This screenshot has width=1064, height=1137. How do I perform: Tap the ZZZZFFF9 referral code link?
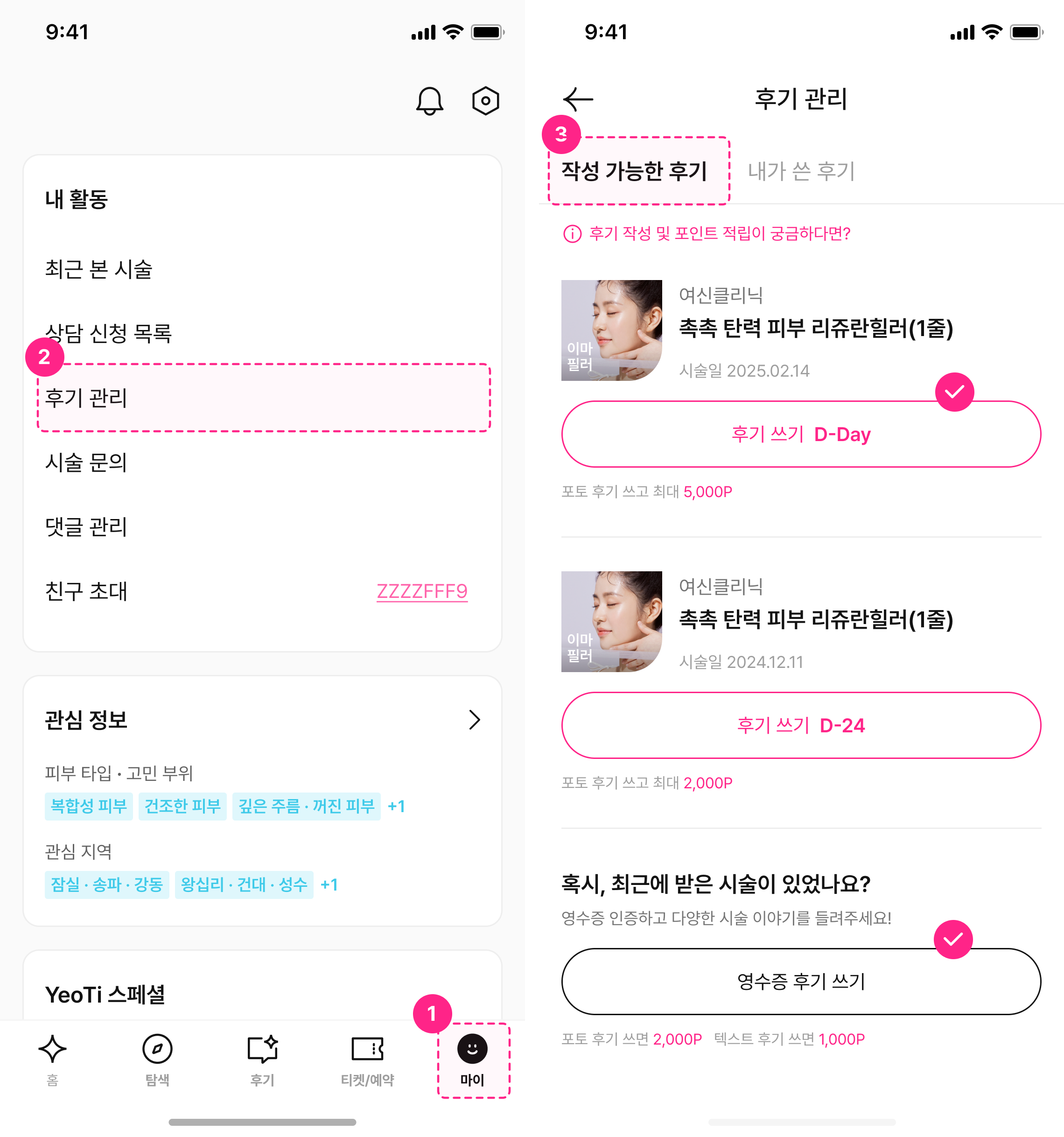(x=422, y=592)
